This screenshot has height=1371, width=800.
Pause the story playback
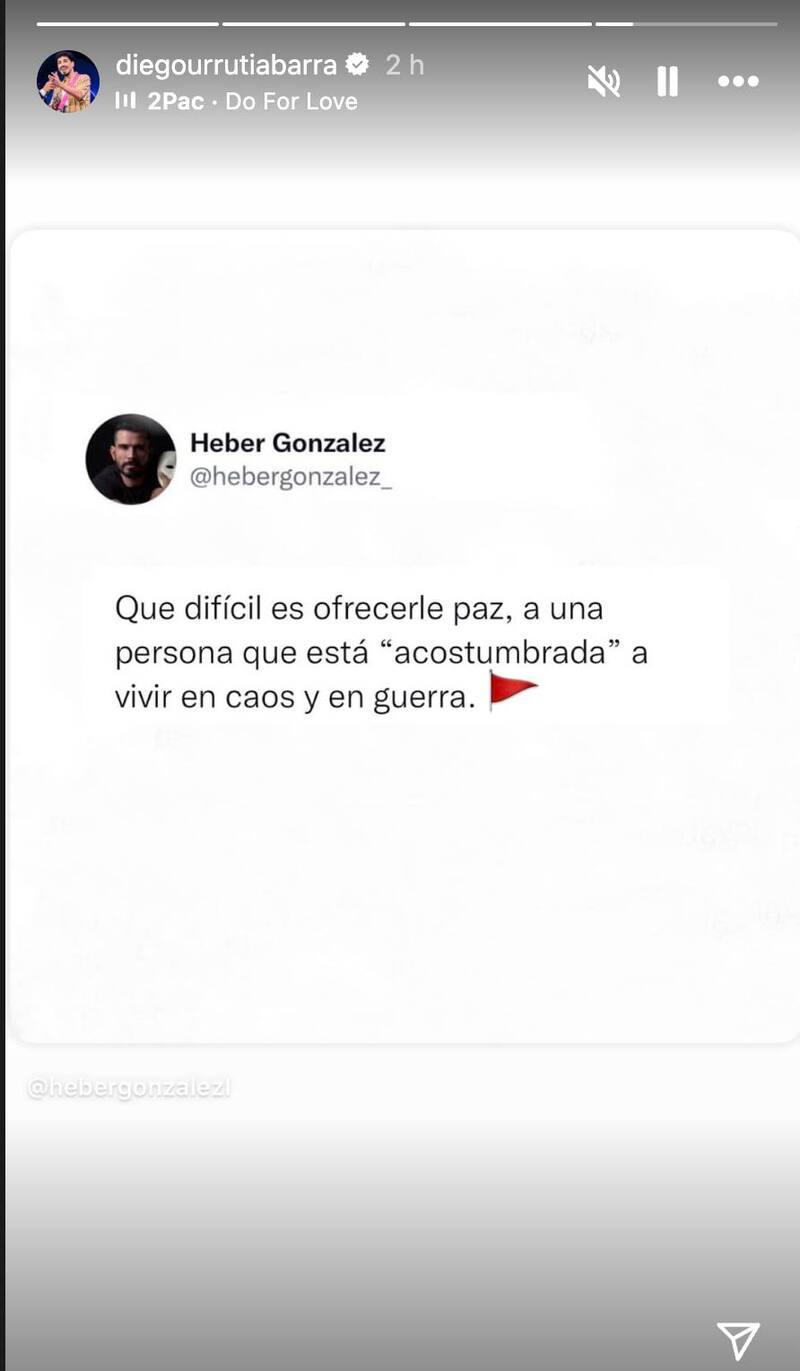pyautogui.click(x=668, y=81)
